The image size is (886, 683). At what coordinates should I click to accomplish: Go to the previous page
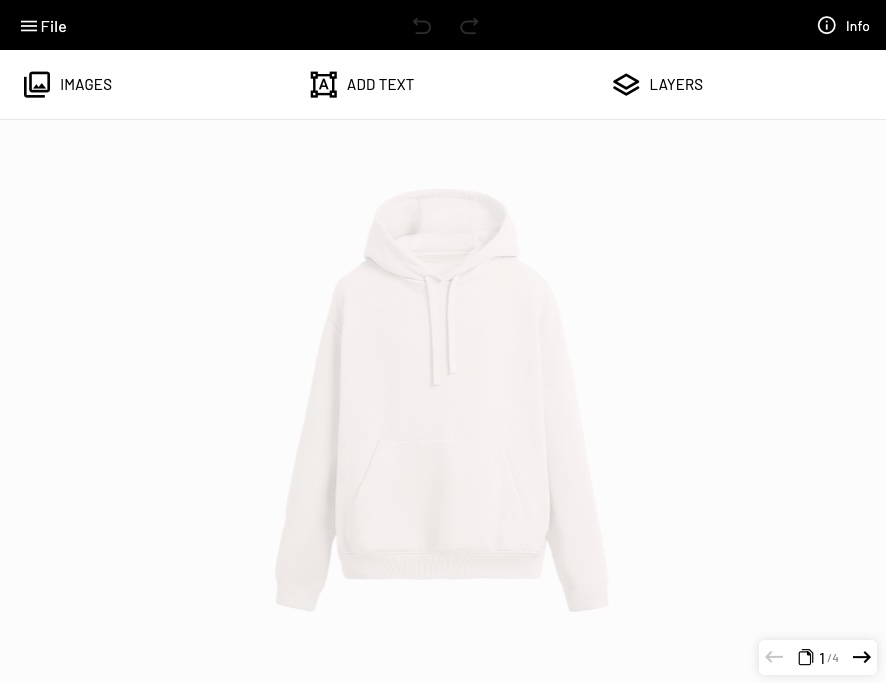[x=774, y=657]
